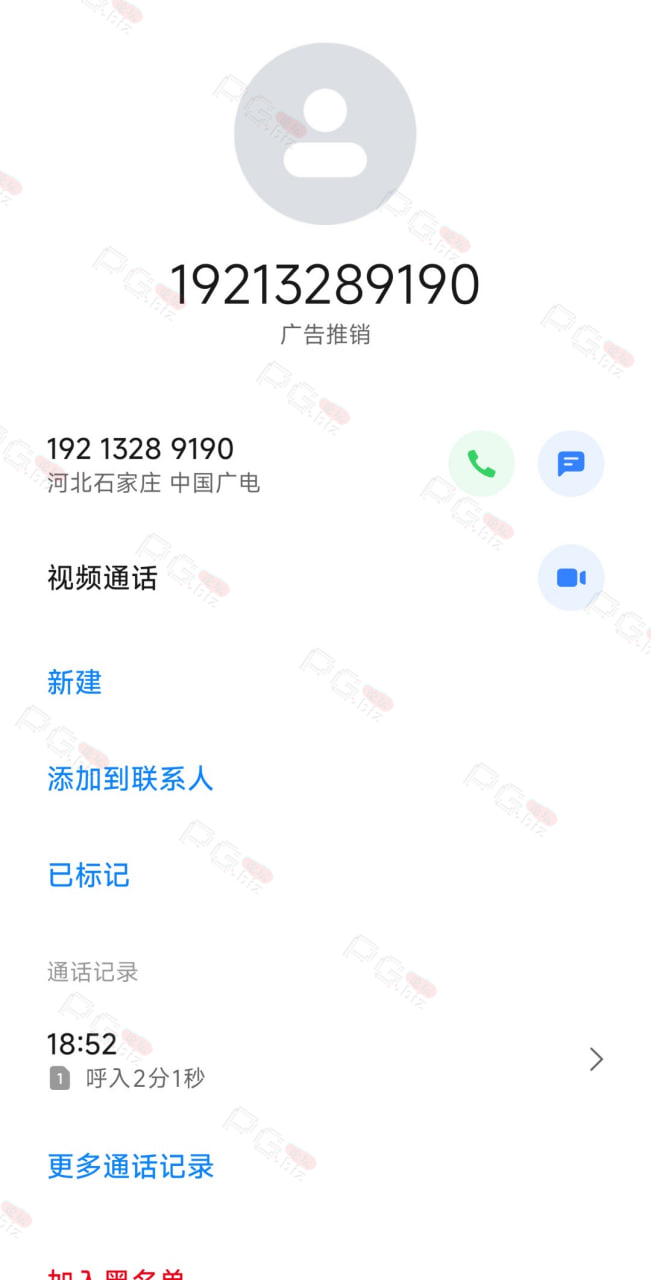The height and width of the screenshot is (1280, 651).
Task: Select 添加到联系人
Action: pos(130,779)
